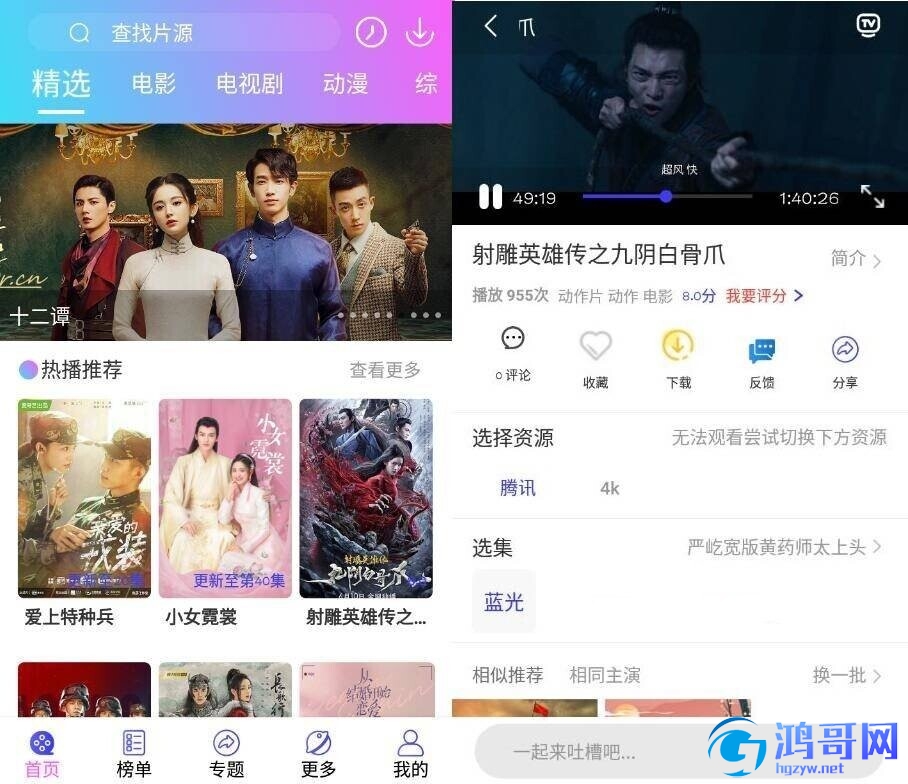
Task: Open the search box for finding videos
Action: click(185, 33)
